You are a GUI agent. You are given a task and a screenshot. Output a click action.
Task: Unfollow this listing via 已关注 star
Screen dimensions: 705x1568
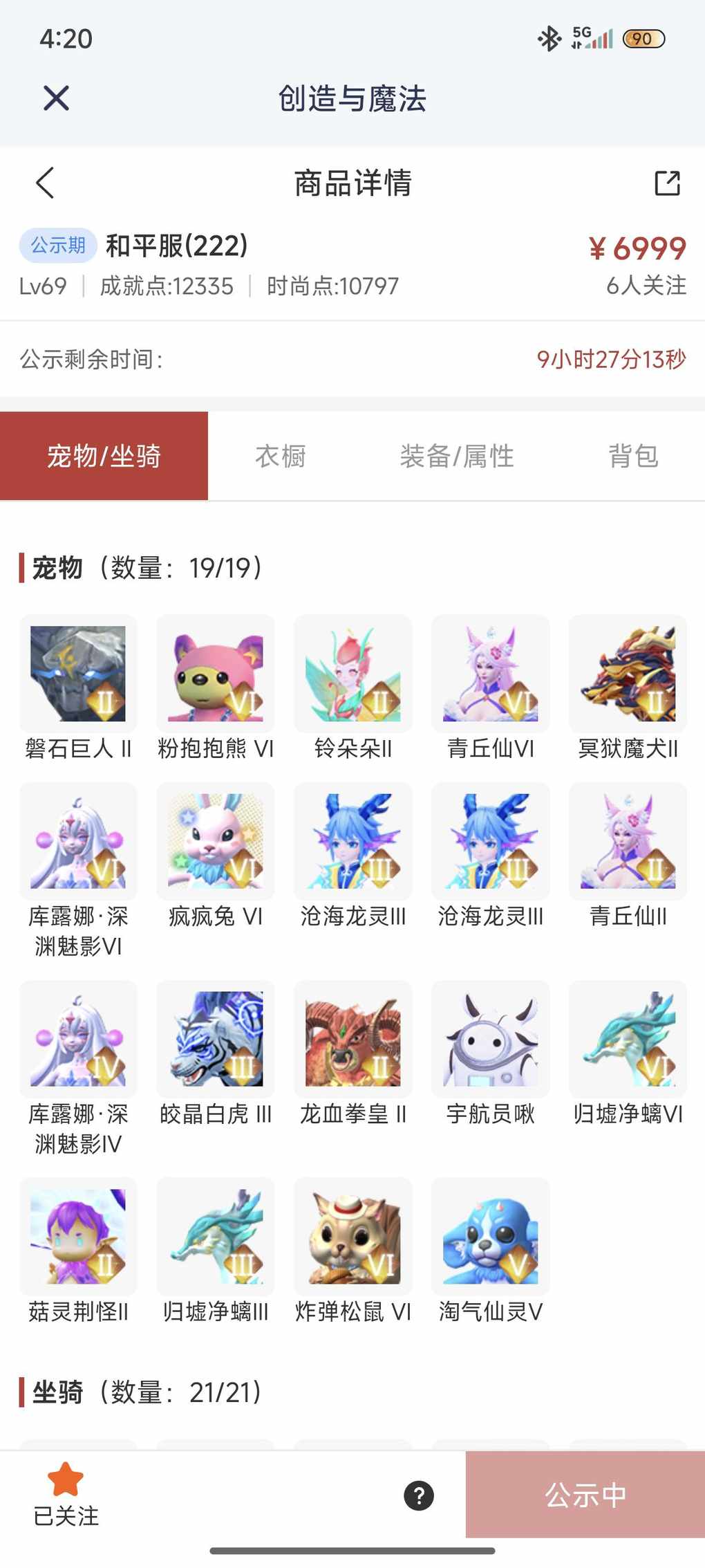pyautogui.click(x=66, y=1494)
